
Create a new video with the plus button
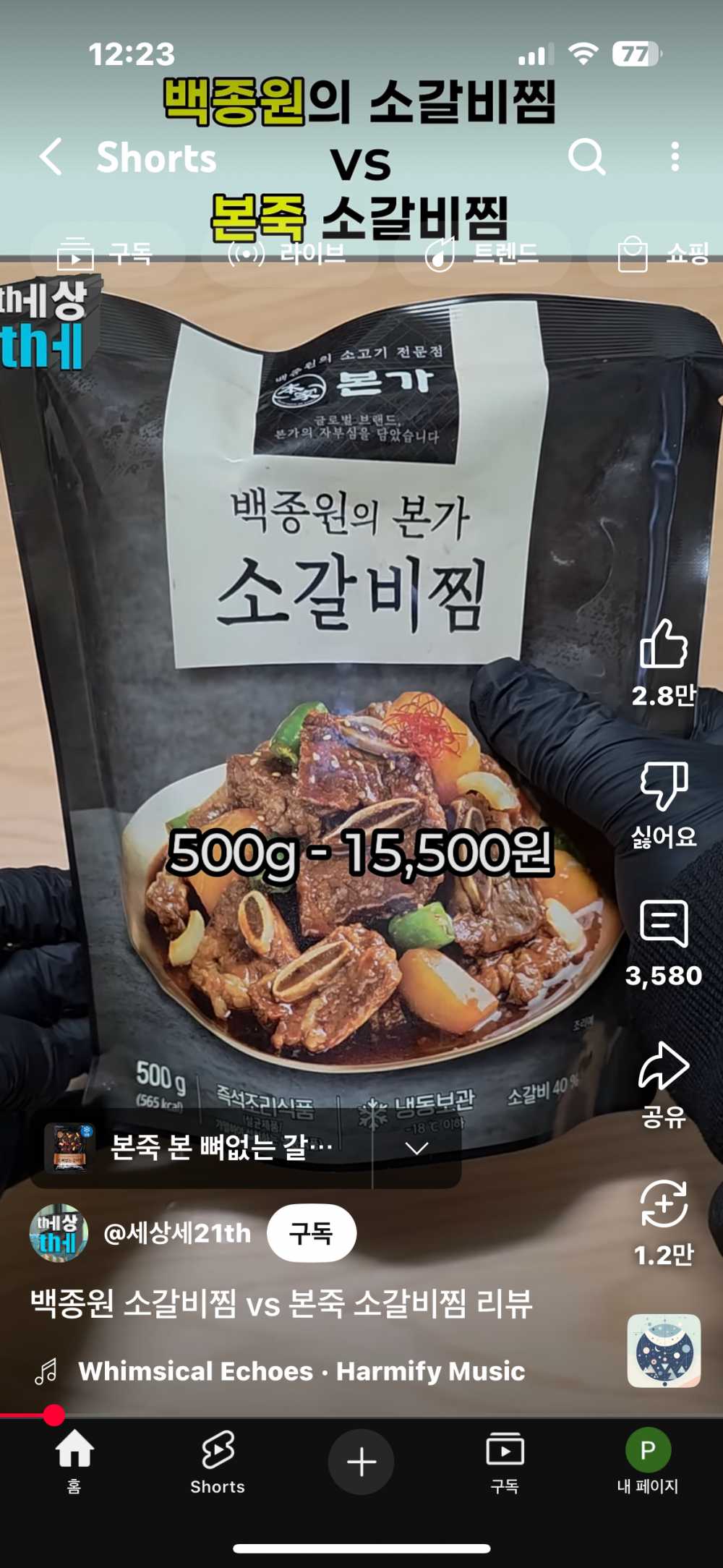tap(361, 1462)
